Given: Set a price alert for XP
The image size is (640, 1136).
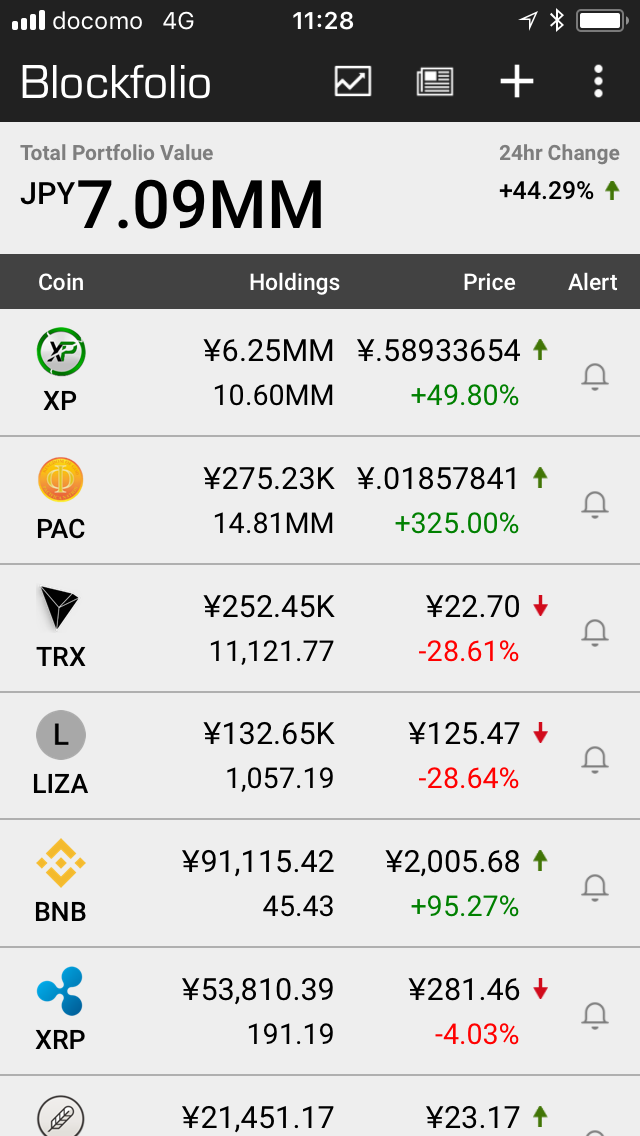Looking at the screenshot, I should (595, 377).
